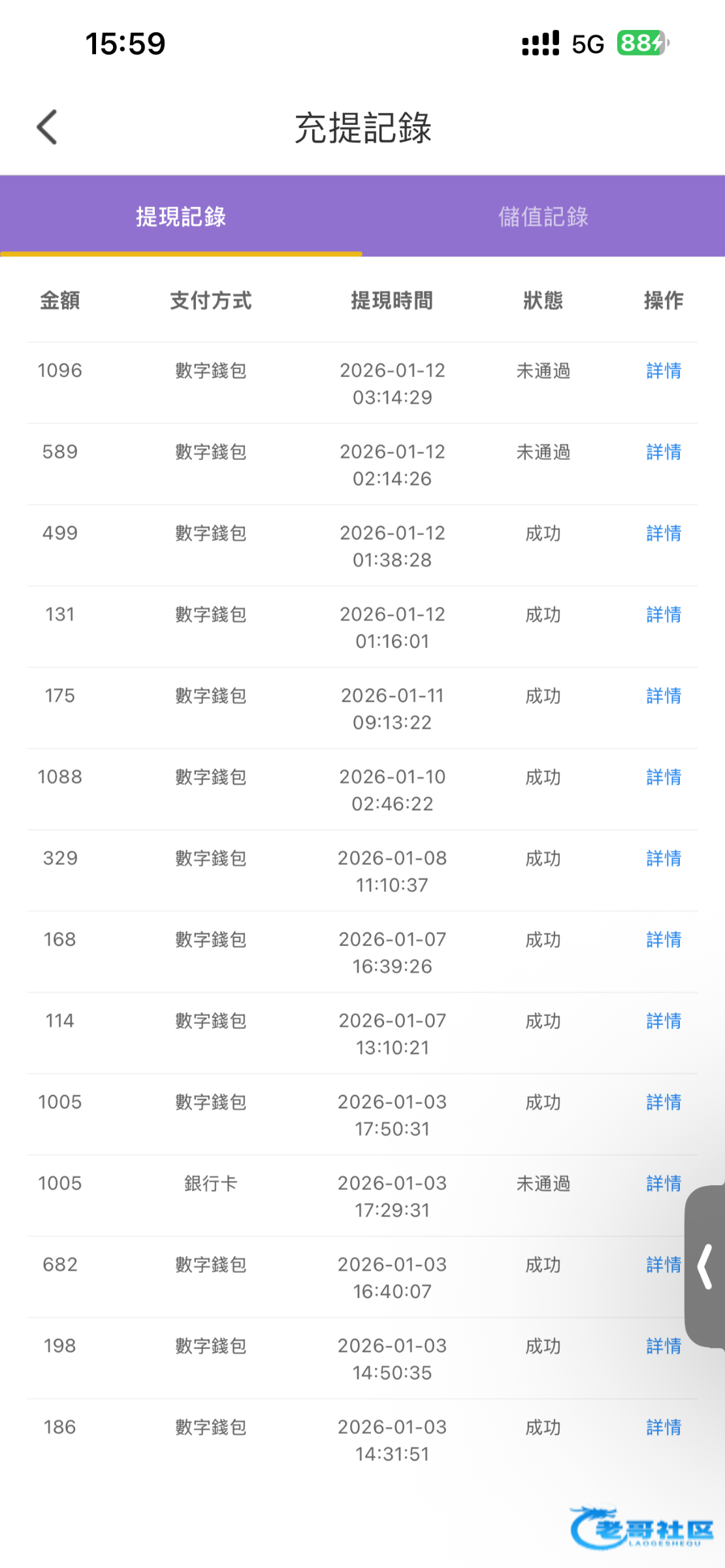The image size is (725, 1568).
Task: Tap 詳情 on the 186 withdrawal
Action: [664, 1427]
